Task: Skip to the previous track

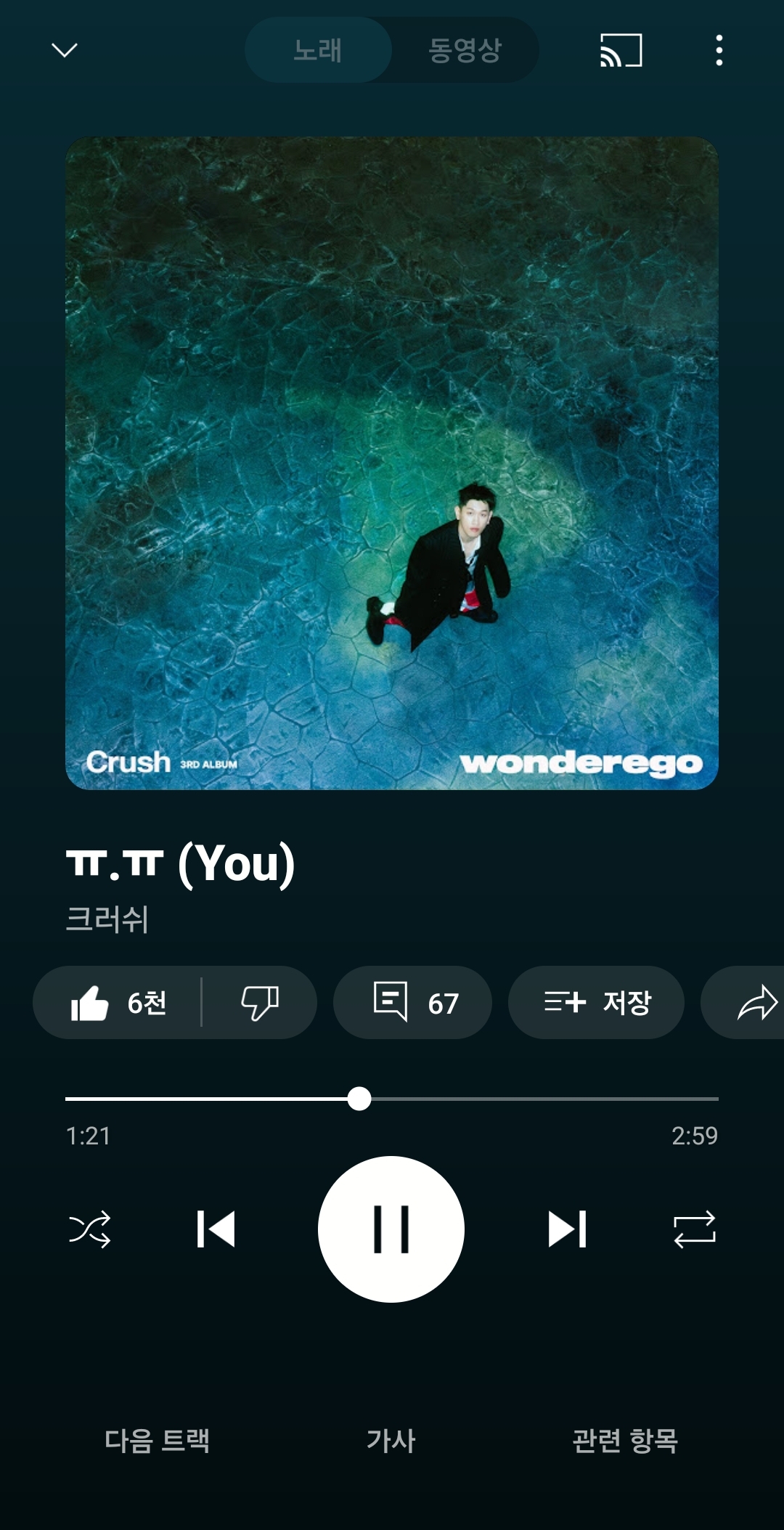Action: [216, 1229]
